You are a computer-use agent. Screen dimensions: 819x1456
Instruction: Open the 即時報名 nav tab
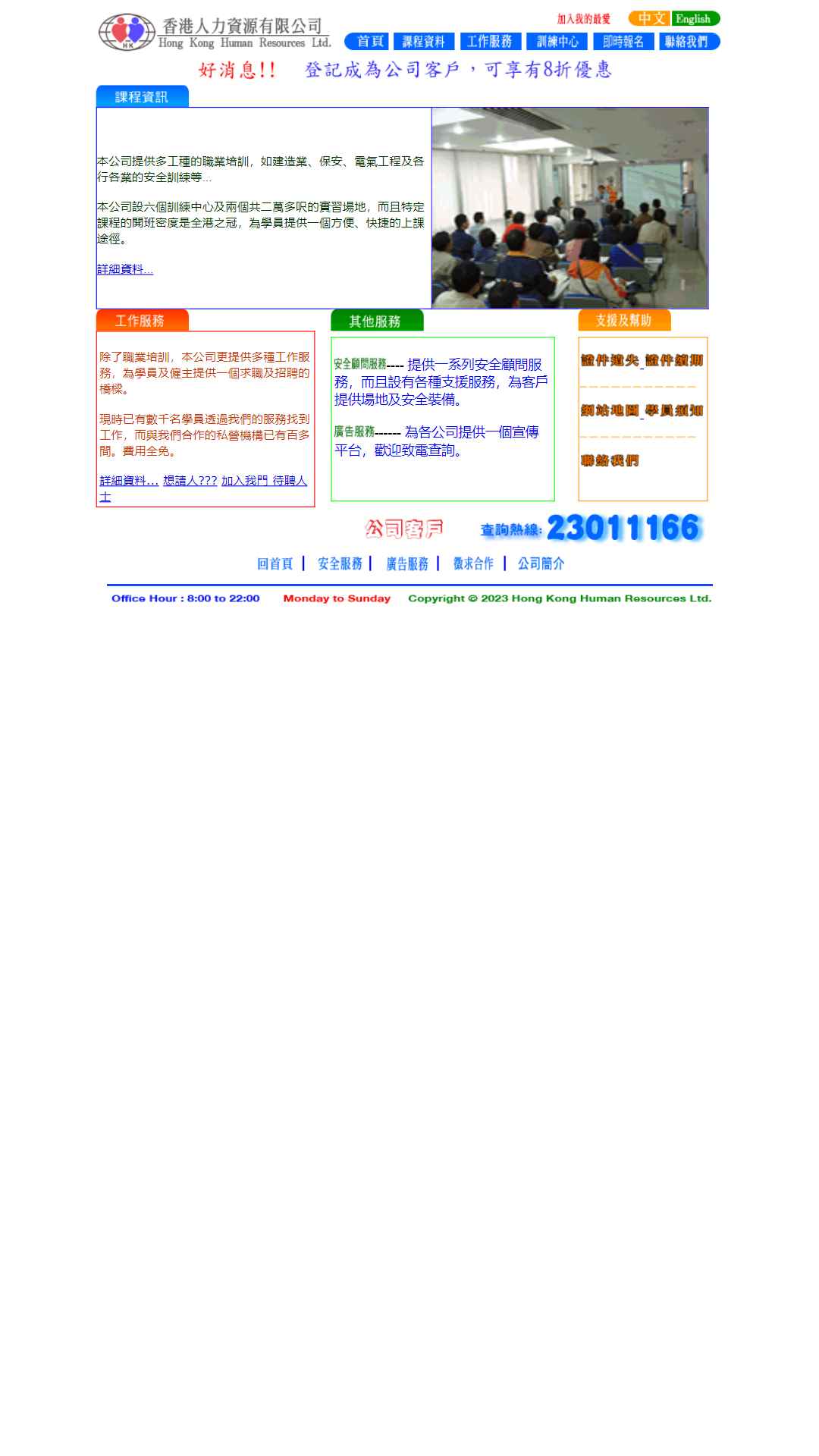pyautogui.click(x=623, y=42)
